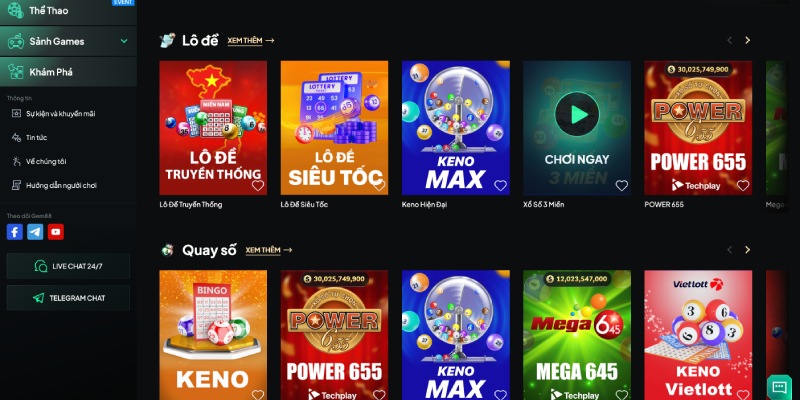Open the MEGA 645 game tile
Viewport: 800px width, 400px height.
coord(577,335)
